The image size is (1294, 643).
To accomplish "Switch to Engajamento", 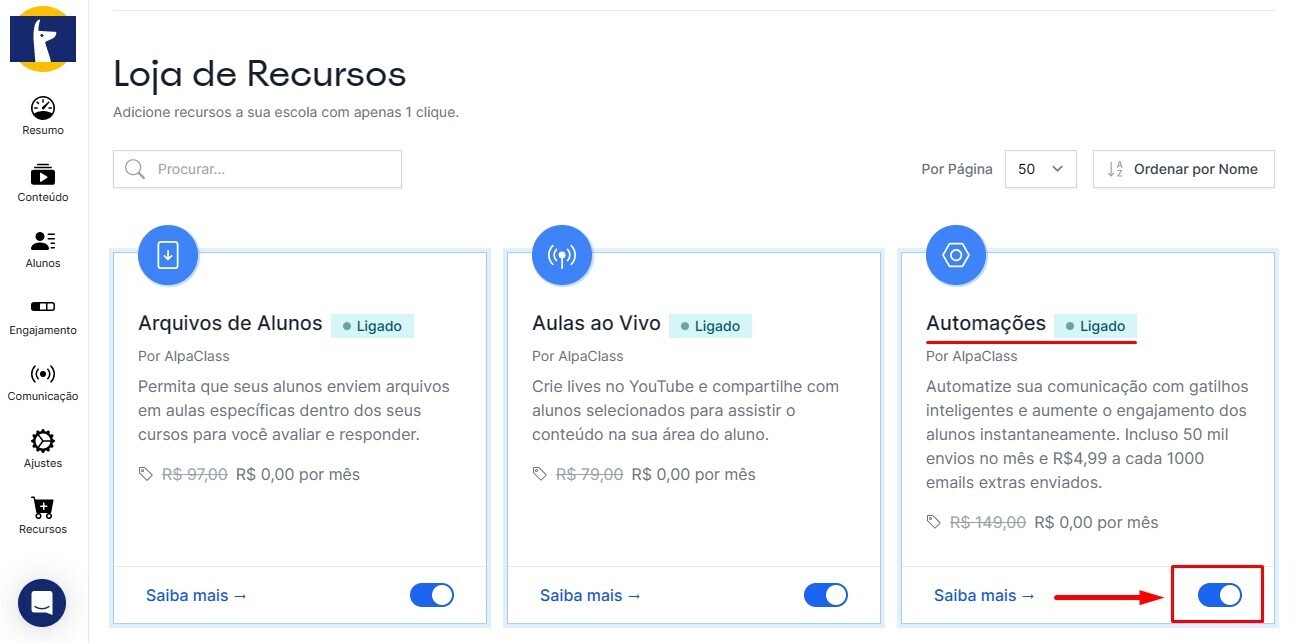I will (42, 315).
